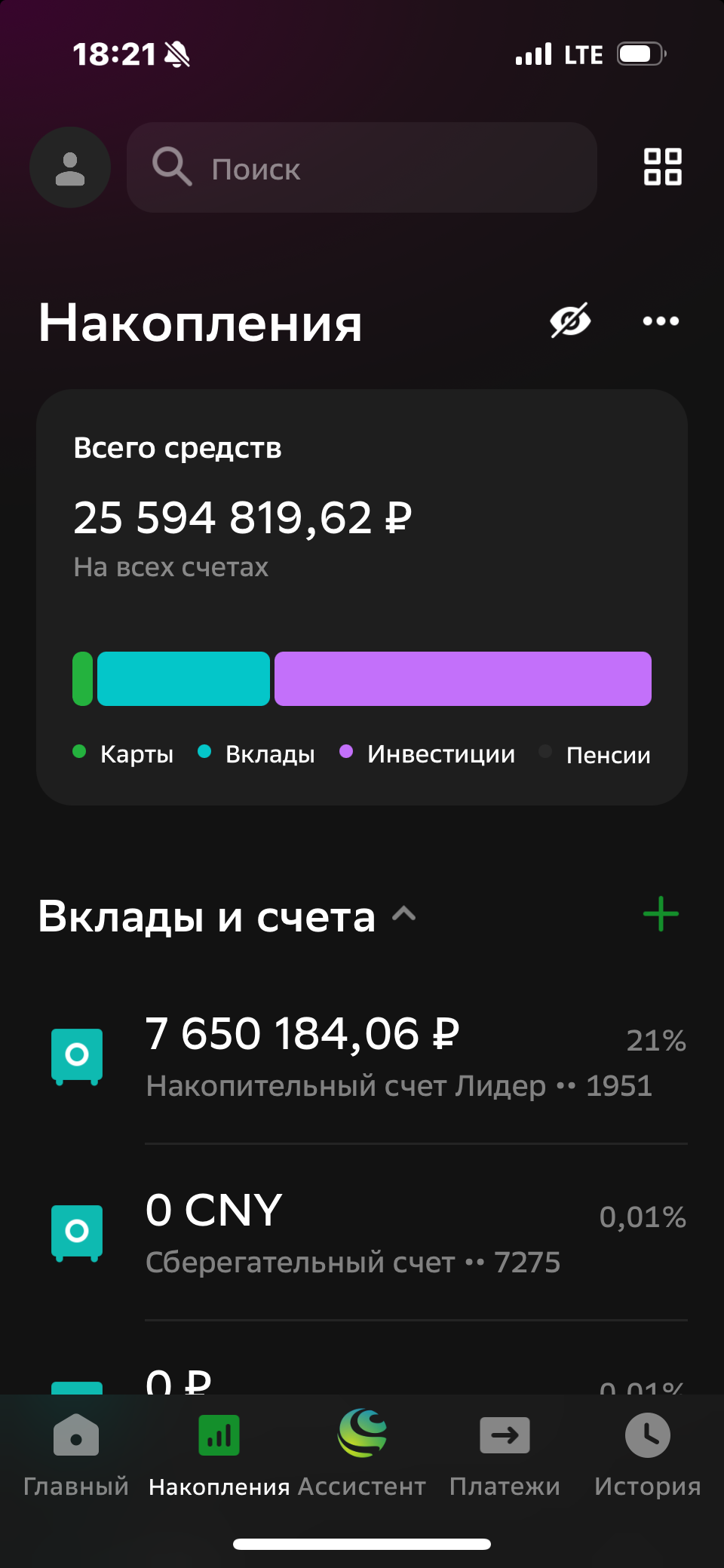Hide balances with the crossed-eye icon
This screenshot has height=1568, width=724.
pos(569,321)
